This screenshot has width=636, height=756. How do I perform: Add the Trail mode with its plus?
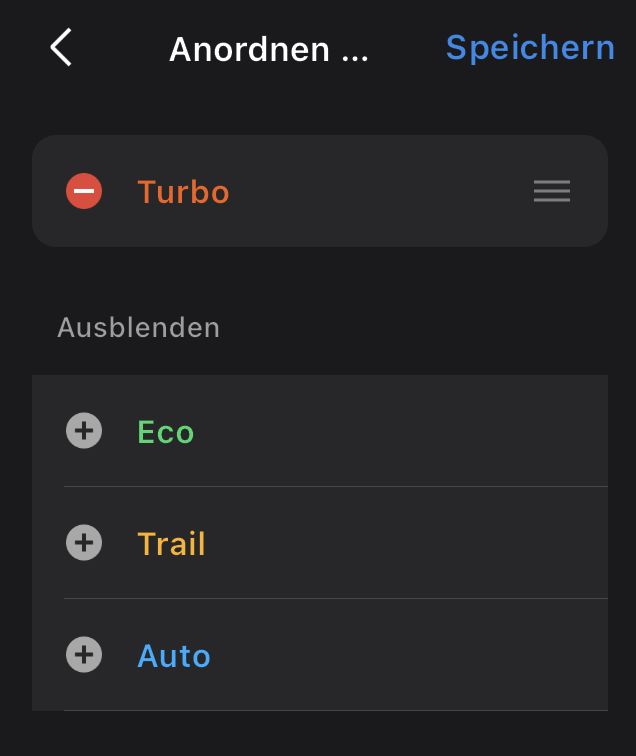click(84, 543)
